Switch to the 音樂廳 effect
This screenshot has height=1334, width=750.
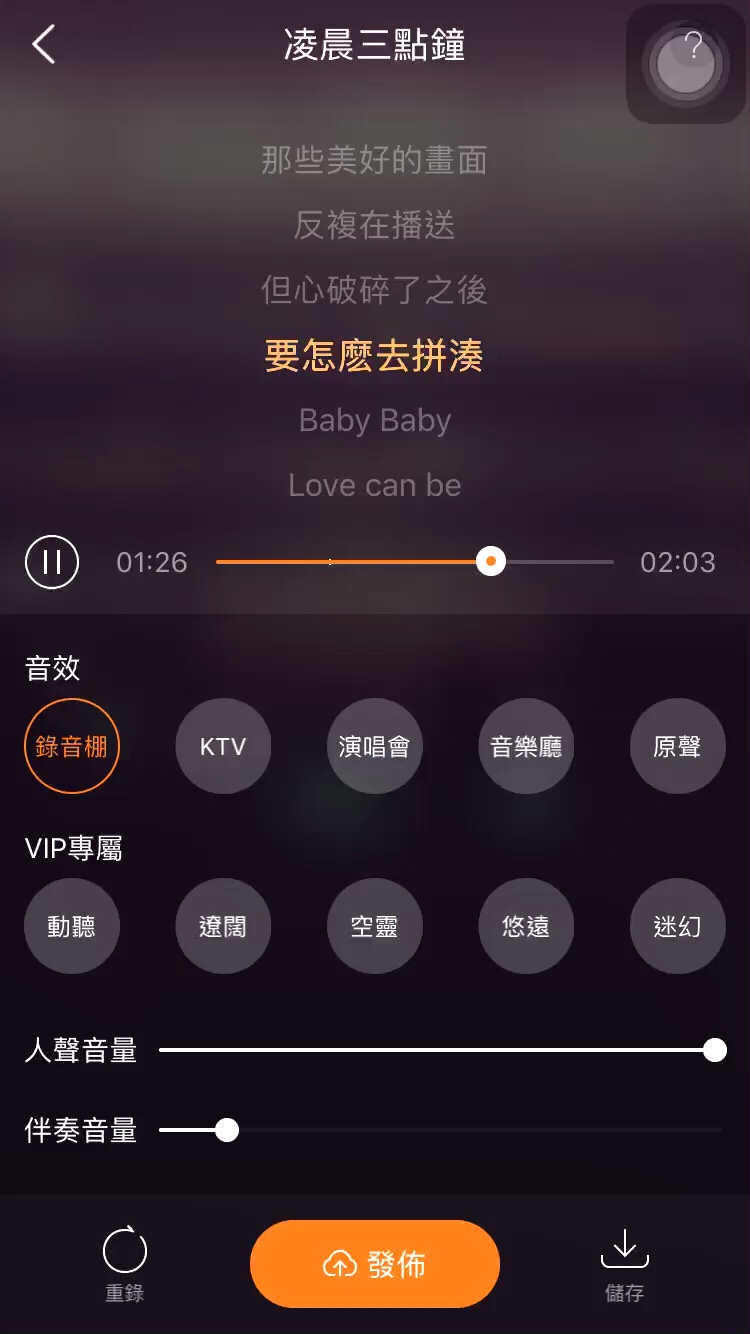point(526,746)
